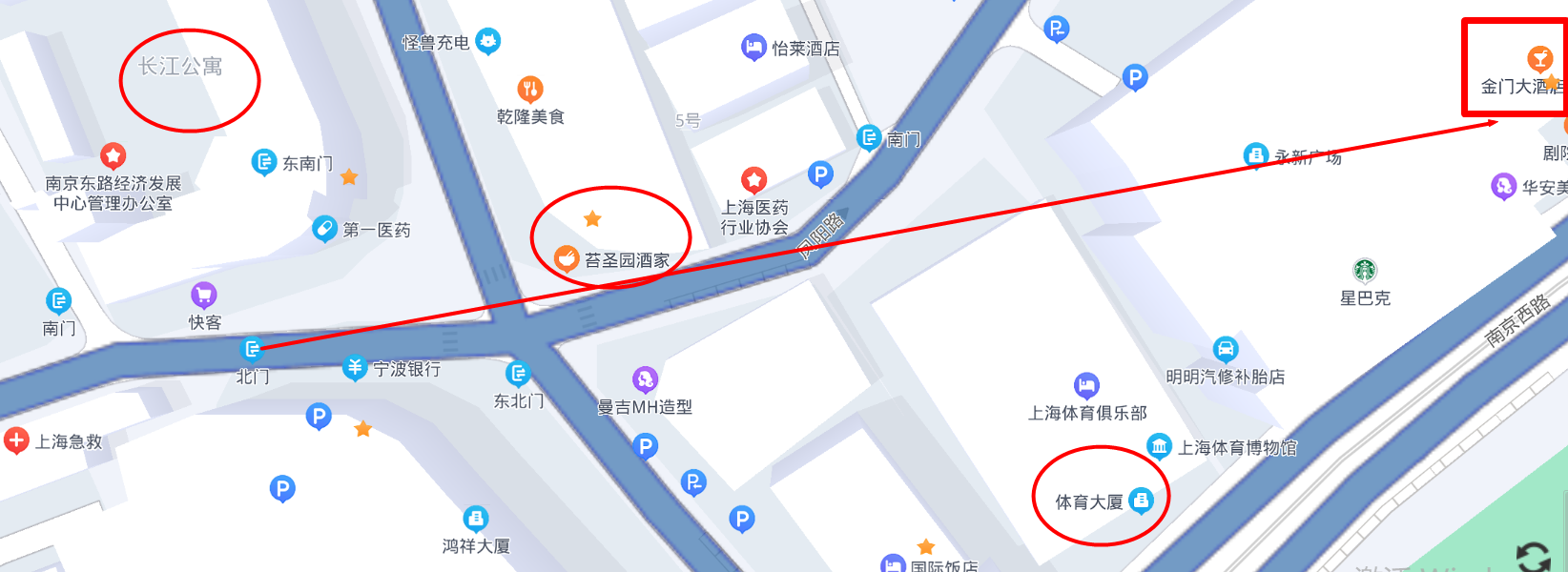Tap the 上海医药行业协会 marker
This screenshot has height=572, width=1568.
pyautogui.click(x=754, y=179)
